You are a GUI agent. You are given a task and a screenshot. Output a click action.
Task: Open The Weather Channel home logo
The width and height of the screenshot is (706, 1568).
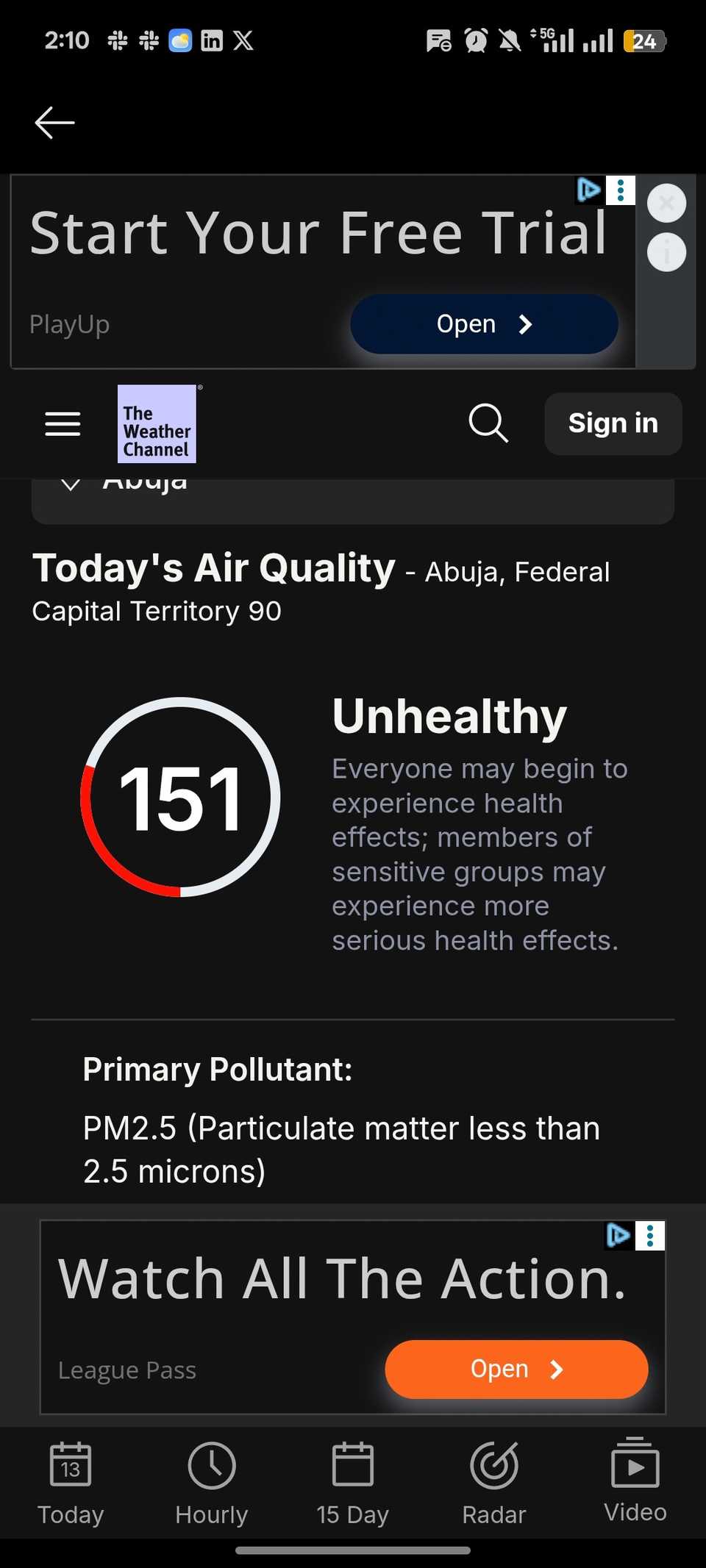point(157,424)
